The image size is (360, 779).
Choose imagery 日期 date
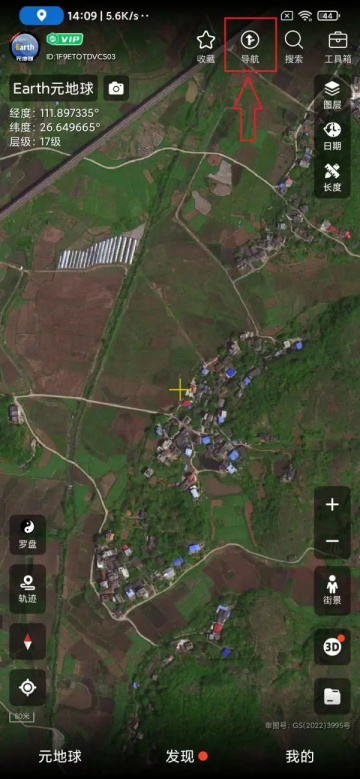coord(332,136)
